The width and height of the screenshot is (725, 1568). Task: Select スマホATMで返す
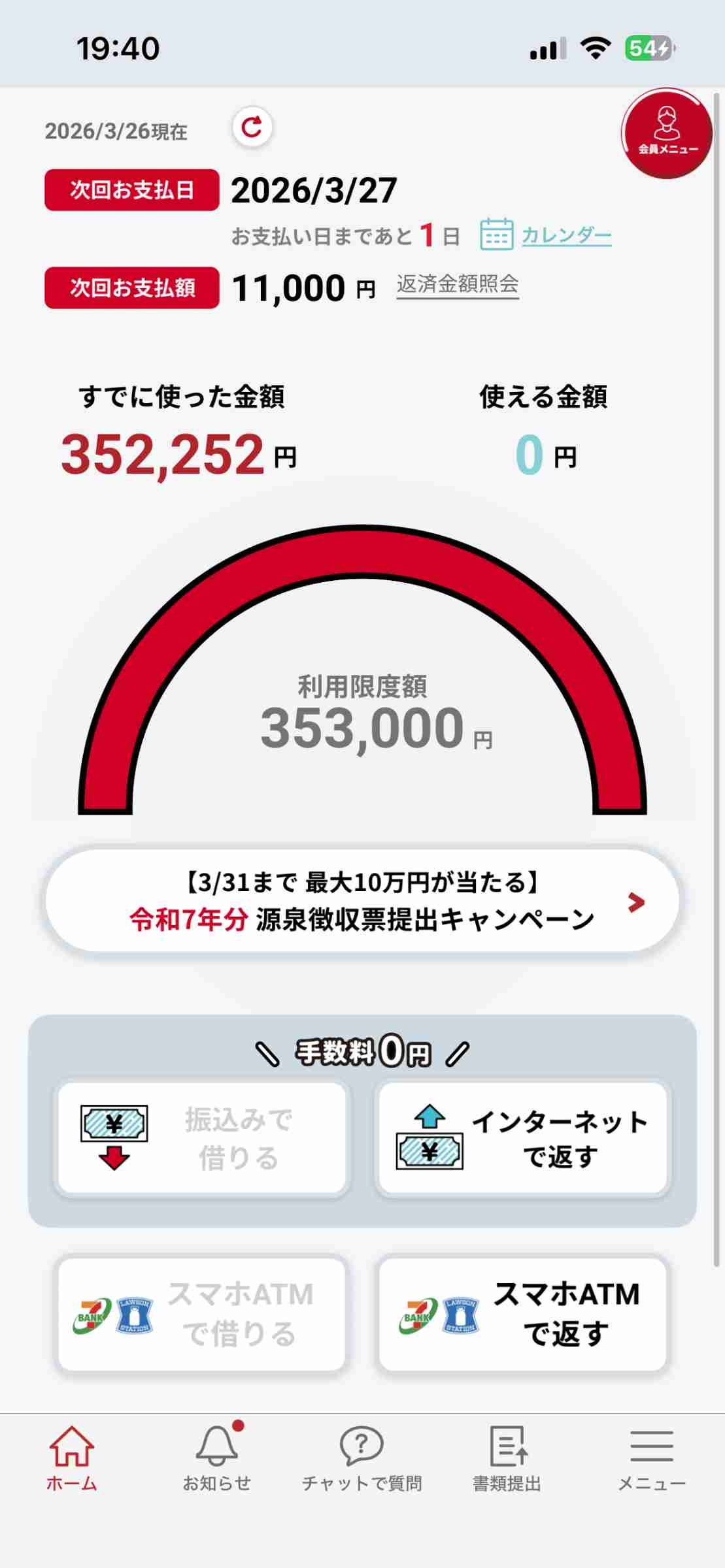522,1313
